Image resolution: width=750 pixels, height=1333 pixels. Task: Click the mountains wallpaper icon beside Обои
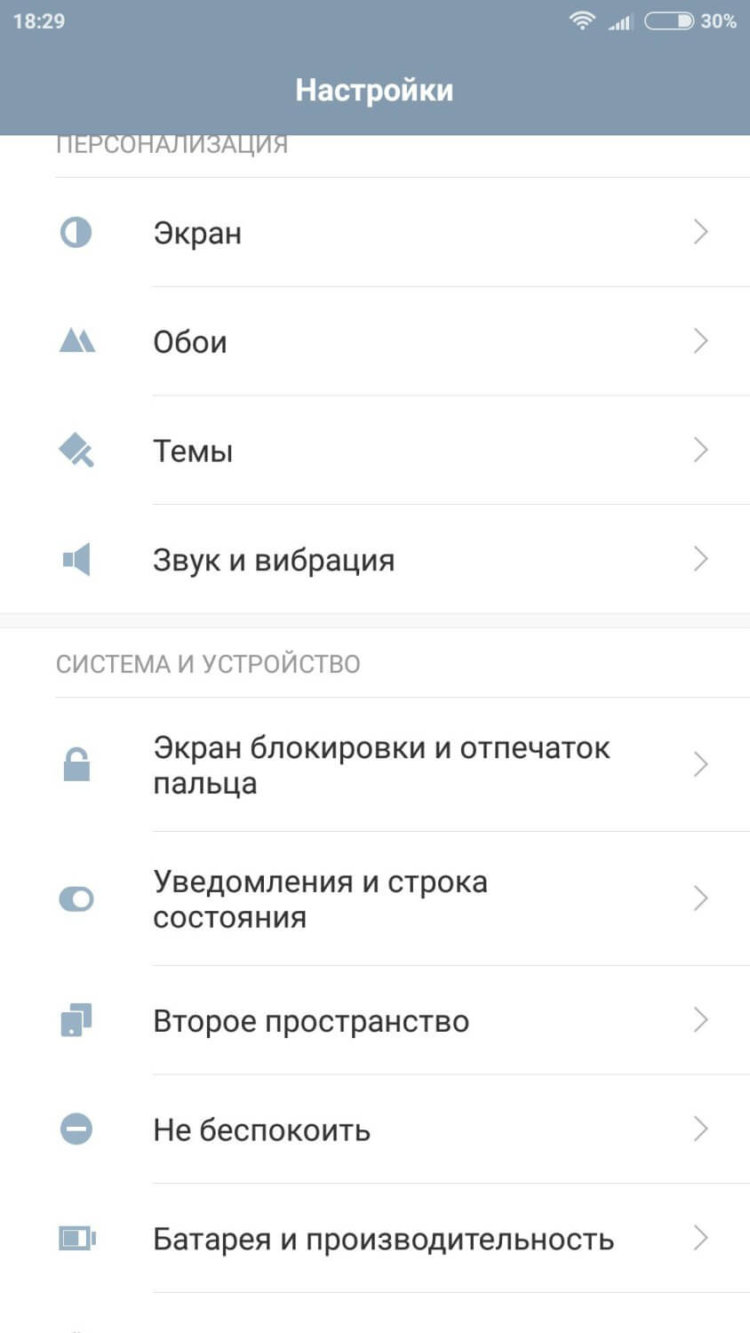pos(76,340)
